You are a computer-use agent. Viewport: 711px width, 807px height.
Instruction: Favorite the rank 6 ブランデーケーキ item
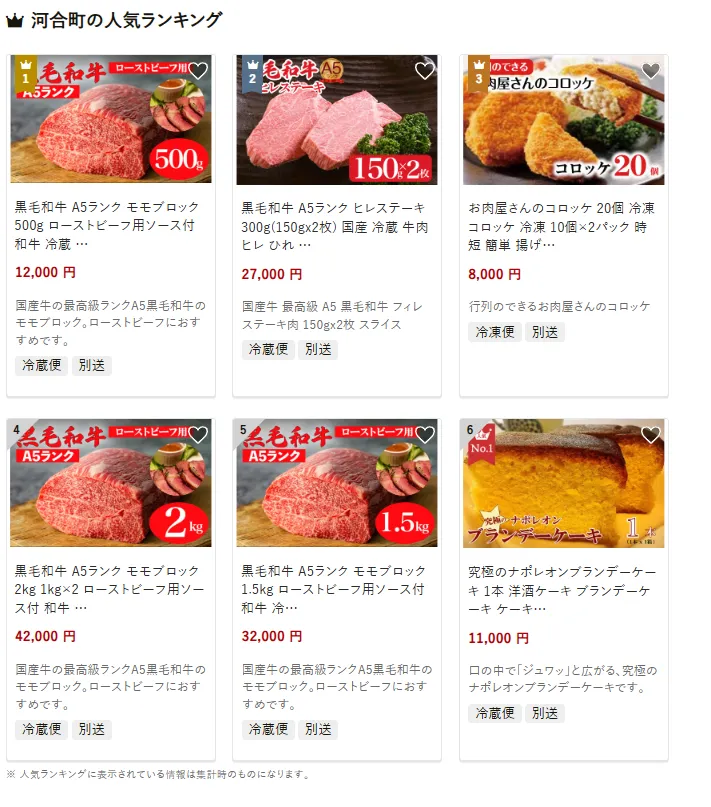(651, 435)
